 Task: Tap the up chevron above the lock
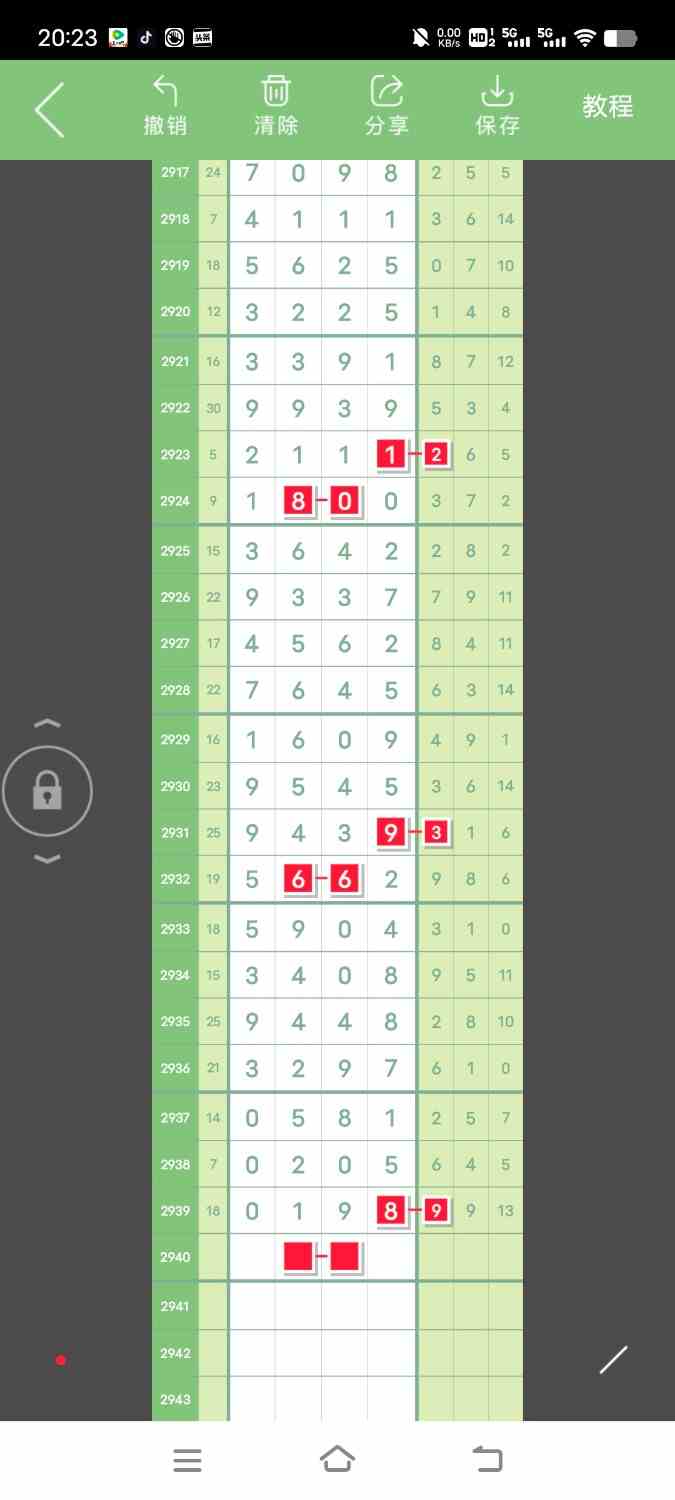47,723
